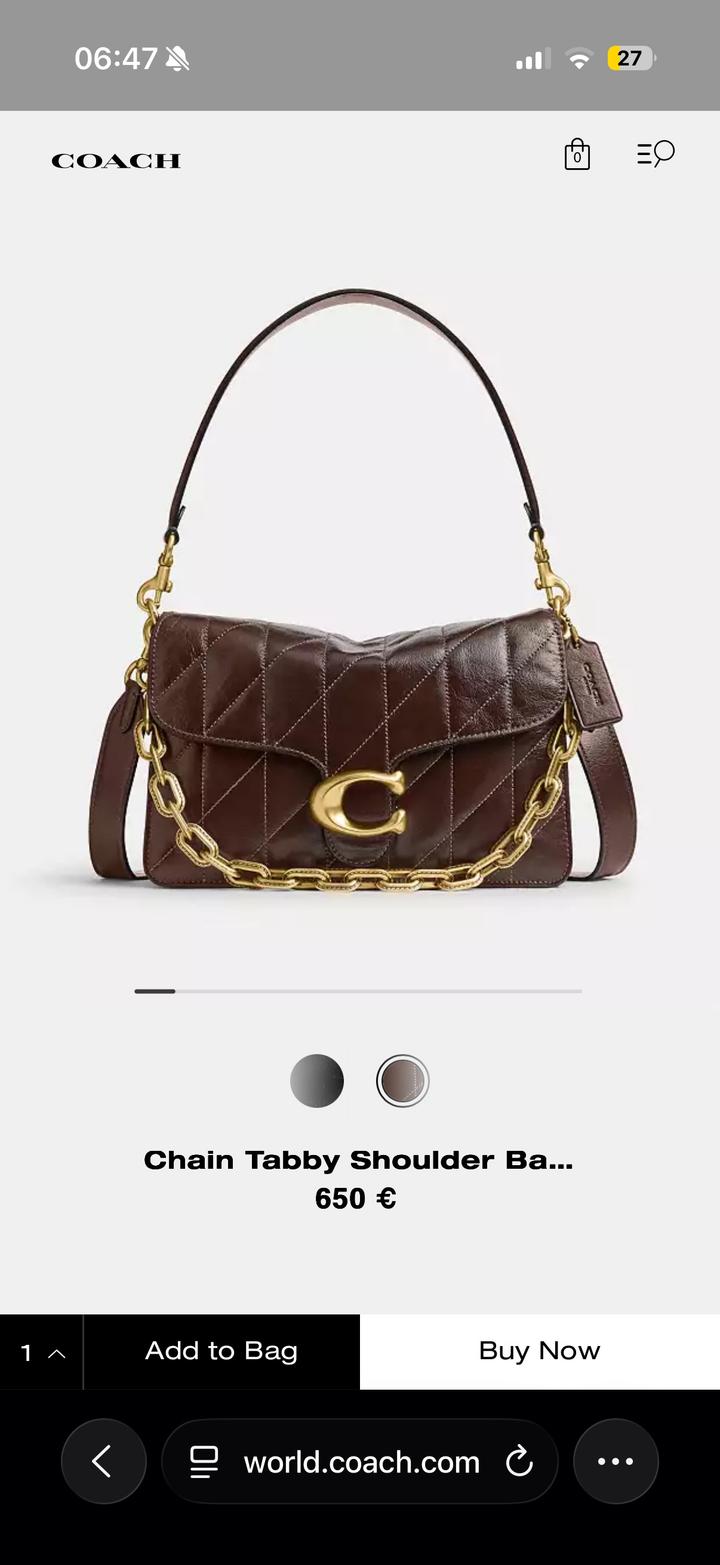This screenshot has width=720, height=1565.
Task: Go to the Coach homepage logo
Action: (x=116, y=161)
